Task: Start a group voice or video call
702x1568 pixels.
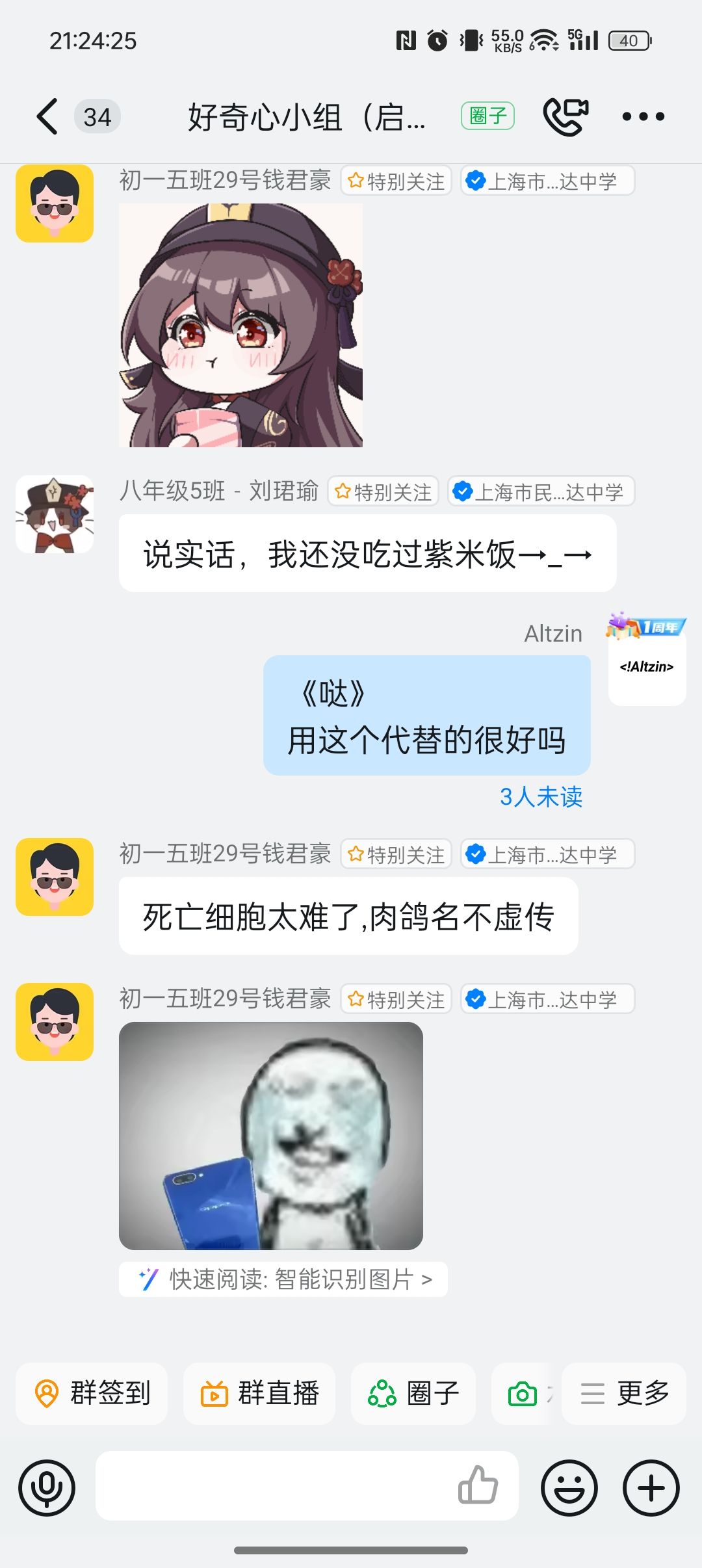Action: [565, 116]
